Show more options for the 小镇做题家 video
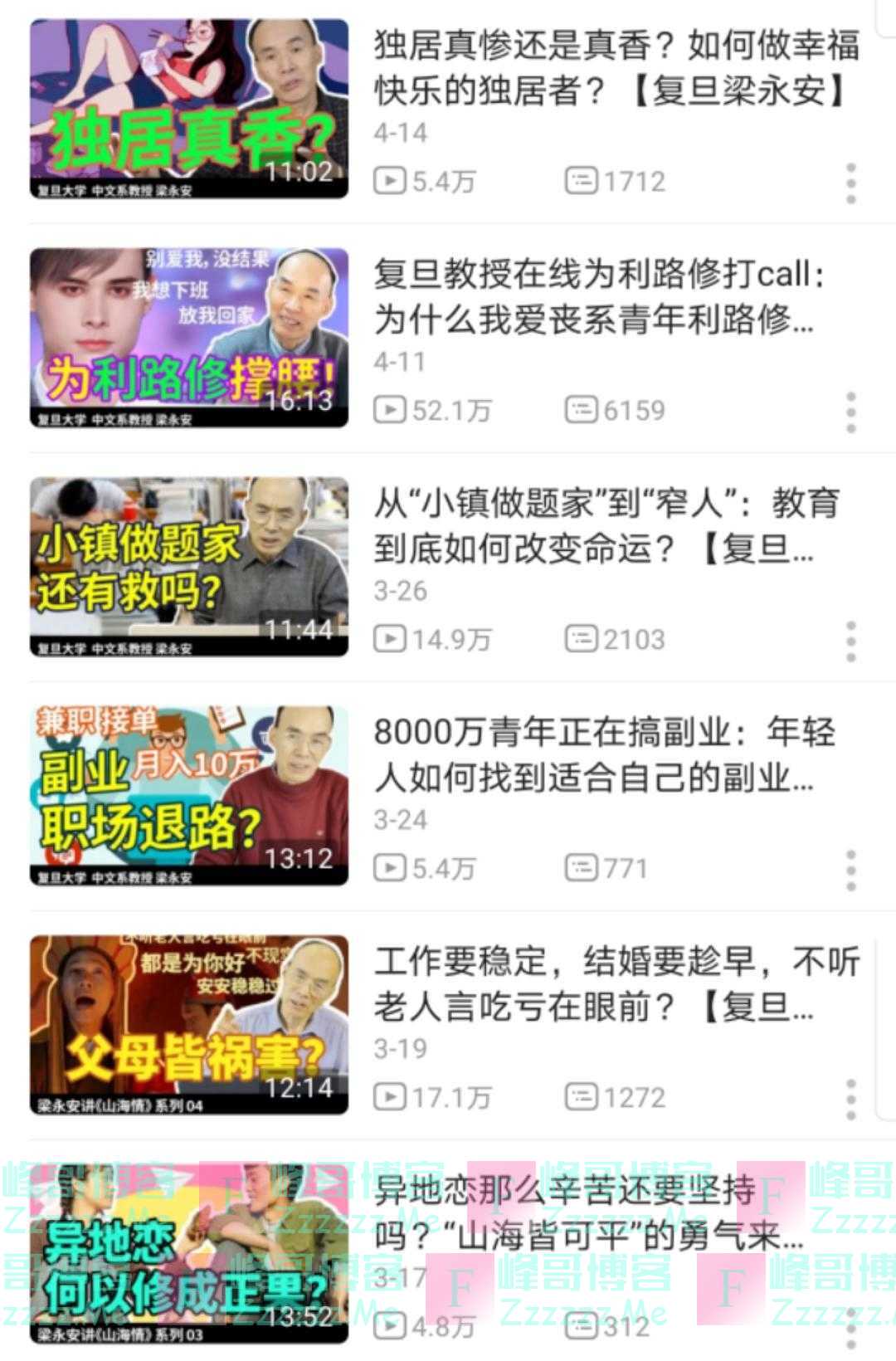Image resolution: width=896 pixels, height=1361 pixels. coord(850,641)
